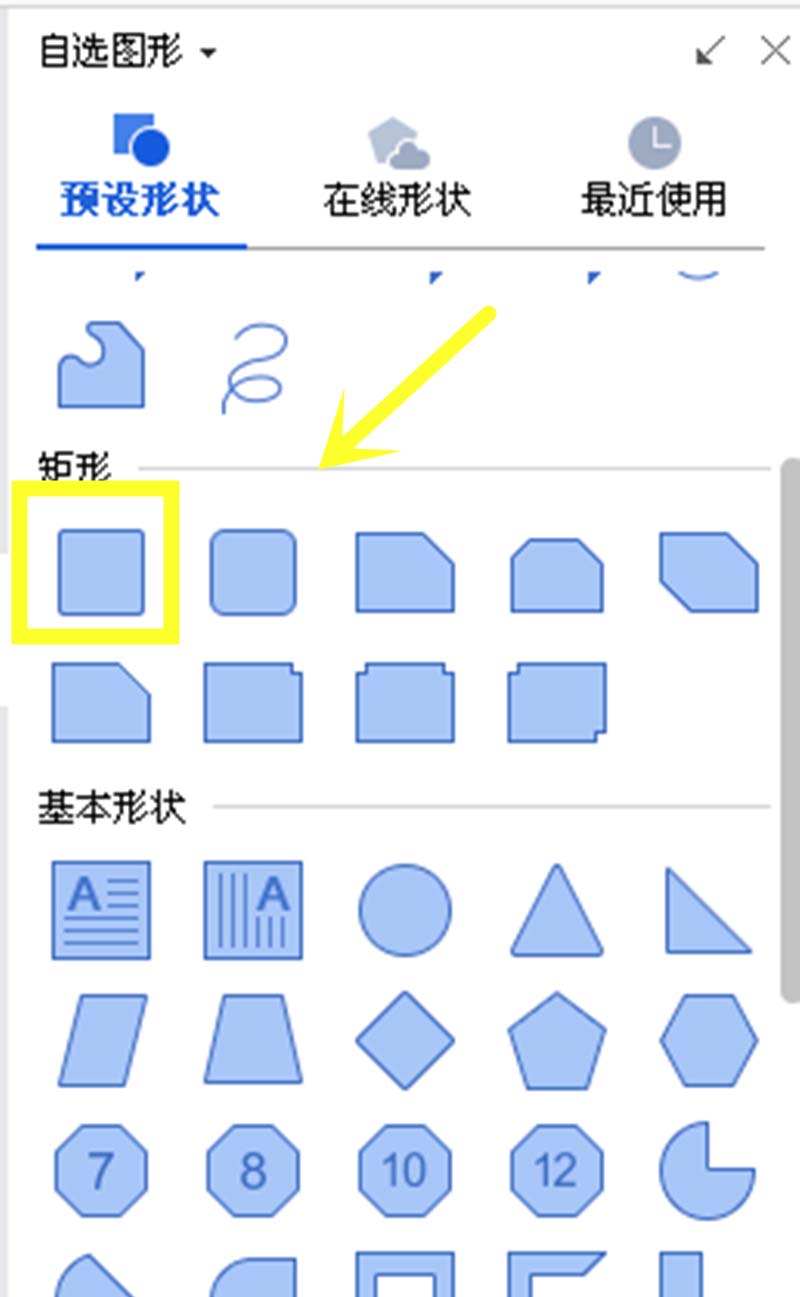Pick the diamond shape
The image size is (800, 1297).
(405, 1040)
